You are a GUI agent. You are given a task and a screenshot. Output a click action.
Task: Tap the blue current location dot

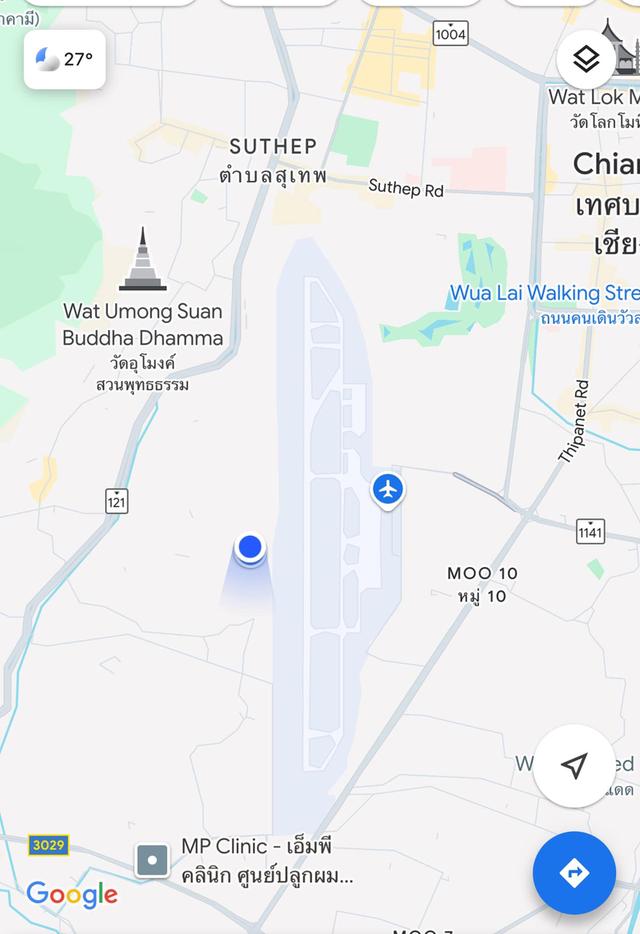[250, 547]
